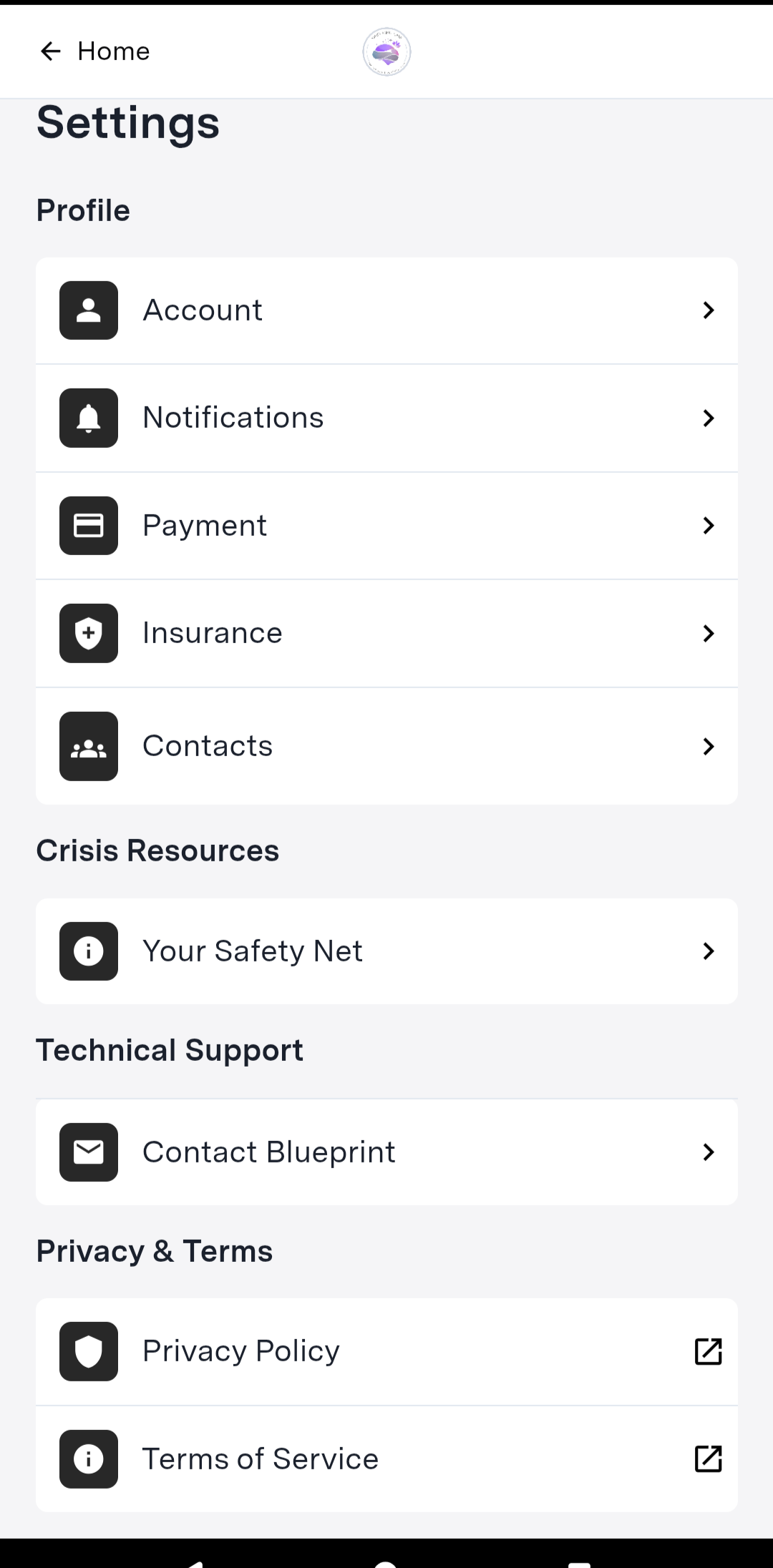Go back to Home

94,52
